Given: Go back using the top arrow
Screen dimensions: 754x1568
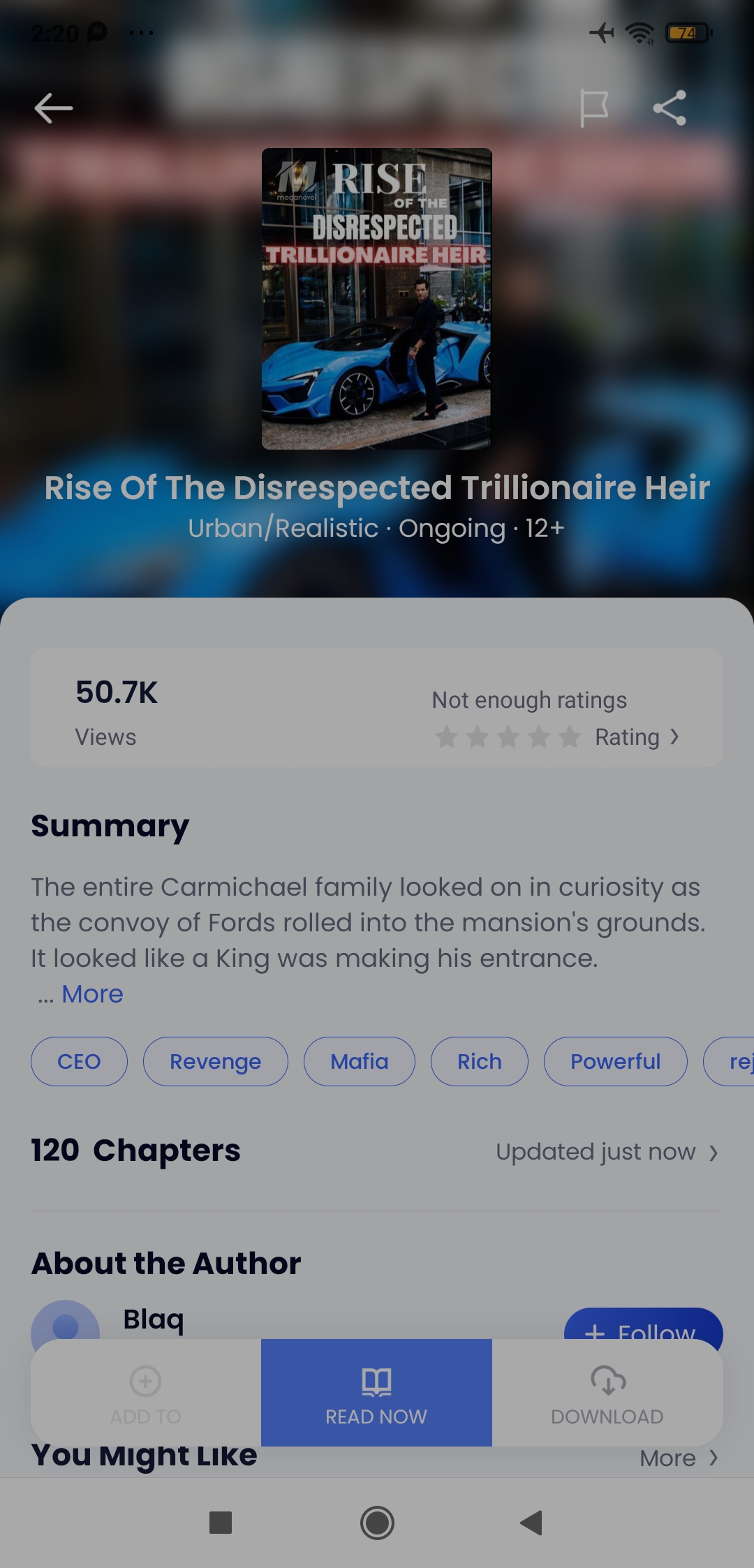Looking at the screenshot, I should point(54,108).
